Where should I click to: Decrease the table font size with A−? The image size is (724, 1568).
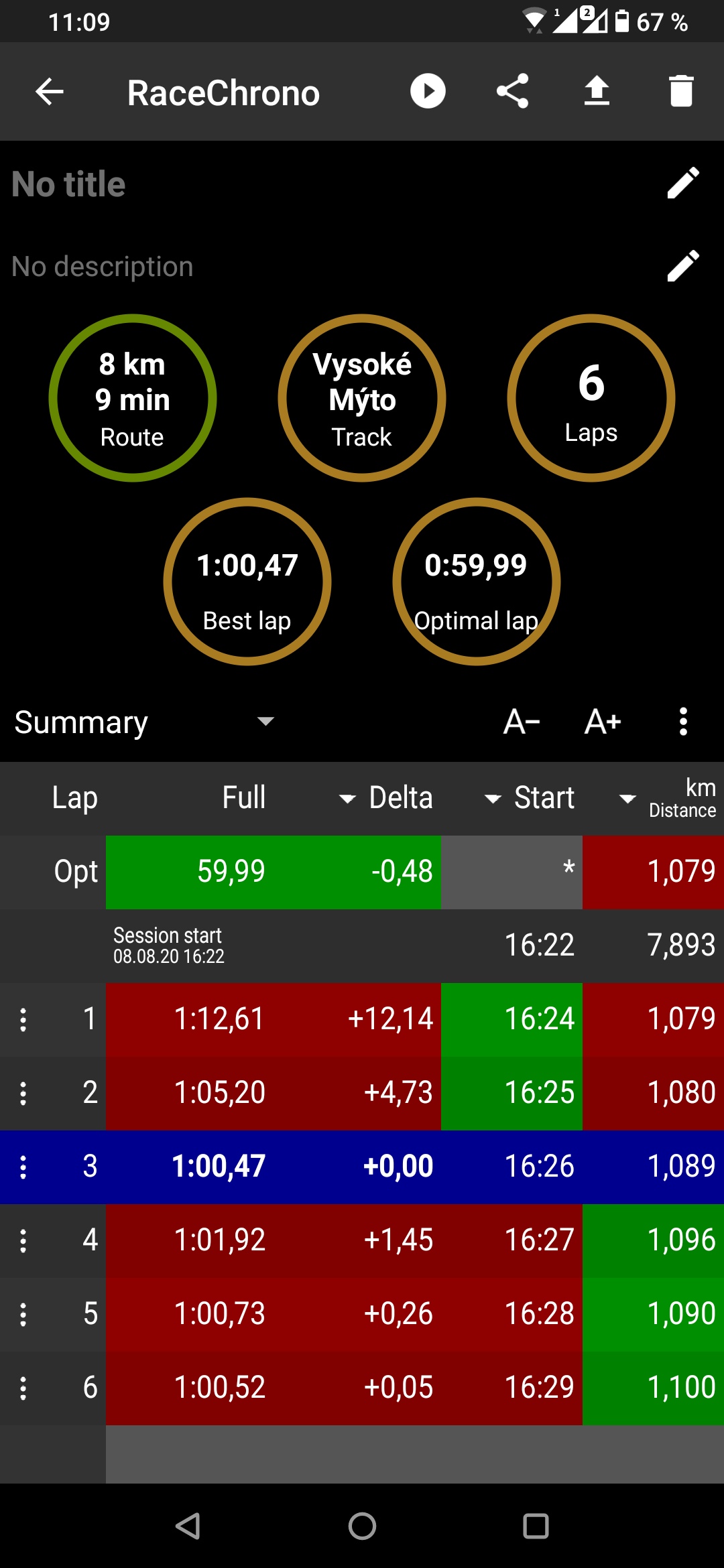coord(522,722)
